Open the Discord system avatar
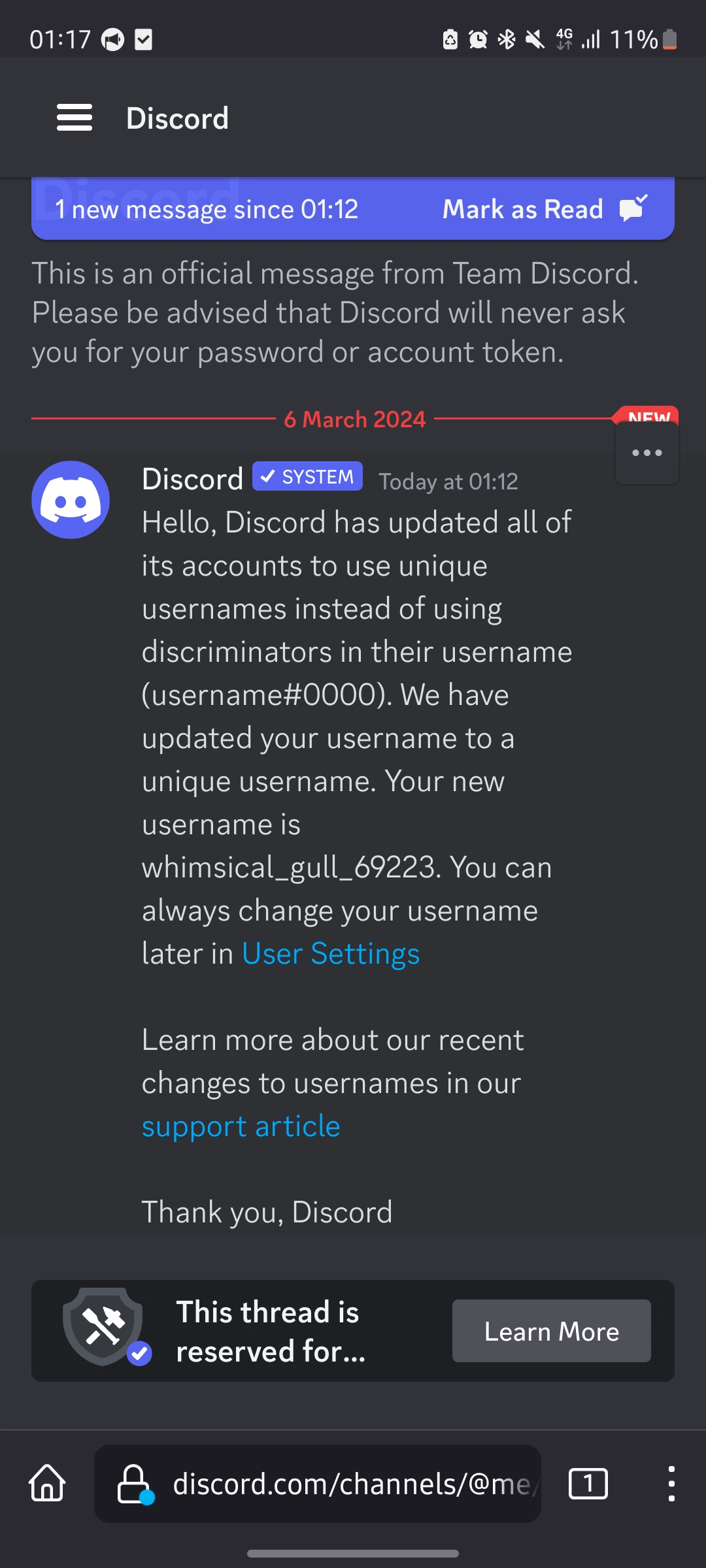The image size is (706, 1568). tap(71, 500)
